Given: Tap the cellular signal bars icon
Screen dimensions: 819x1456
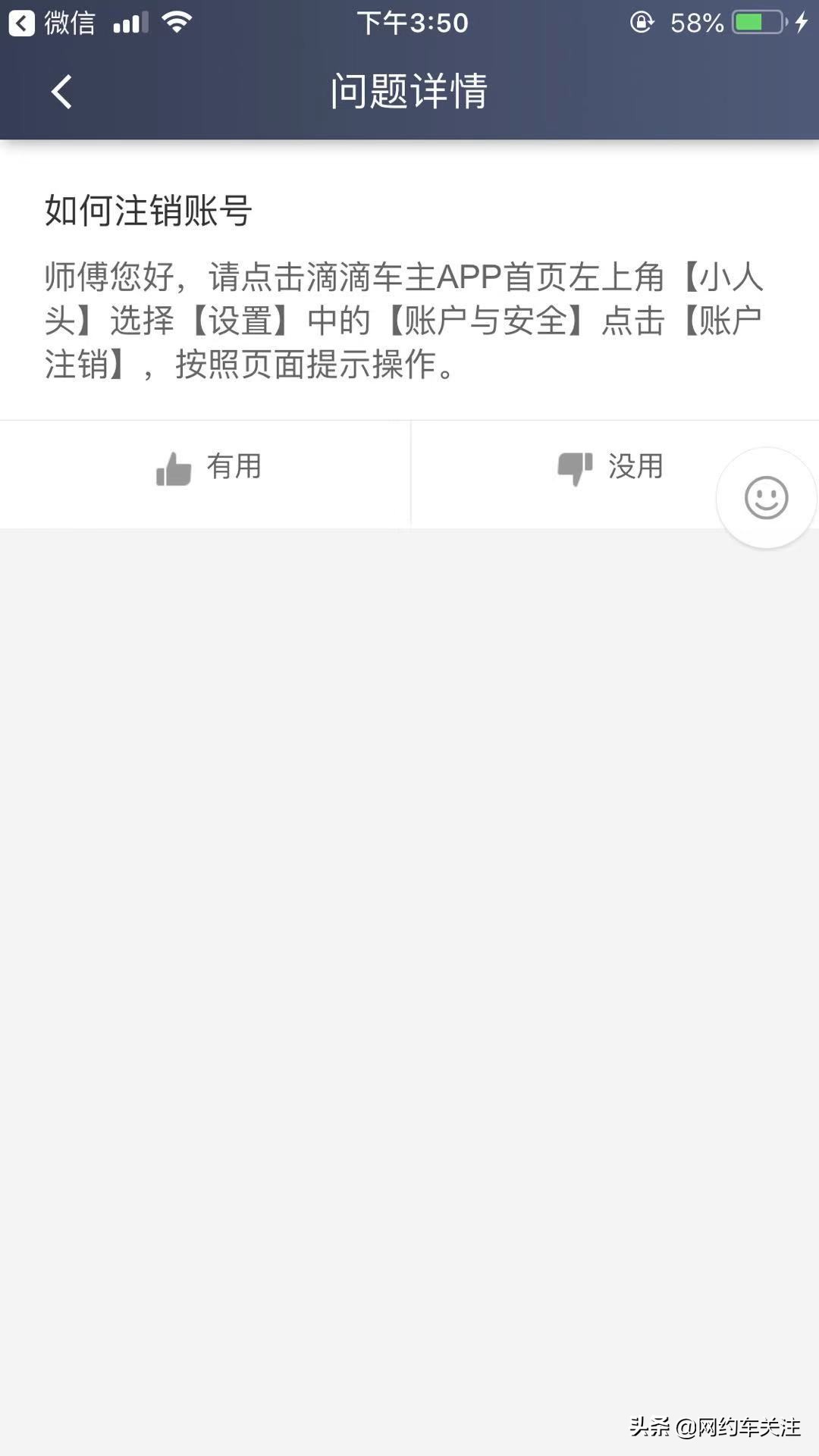Looking at the screenshot, I should coord(130,21).
